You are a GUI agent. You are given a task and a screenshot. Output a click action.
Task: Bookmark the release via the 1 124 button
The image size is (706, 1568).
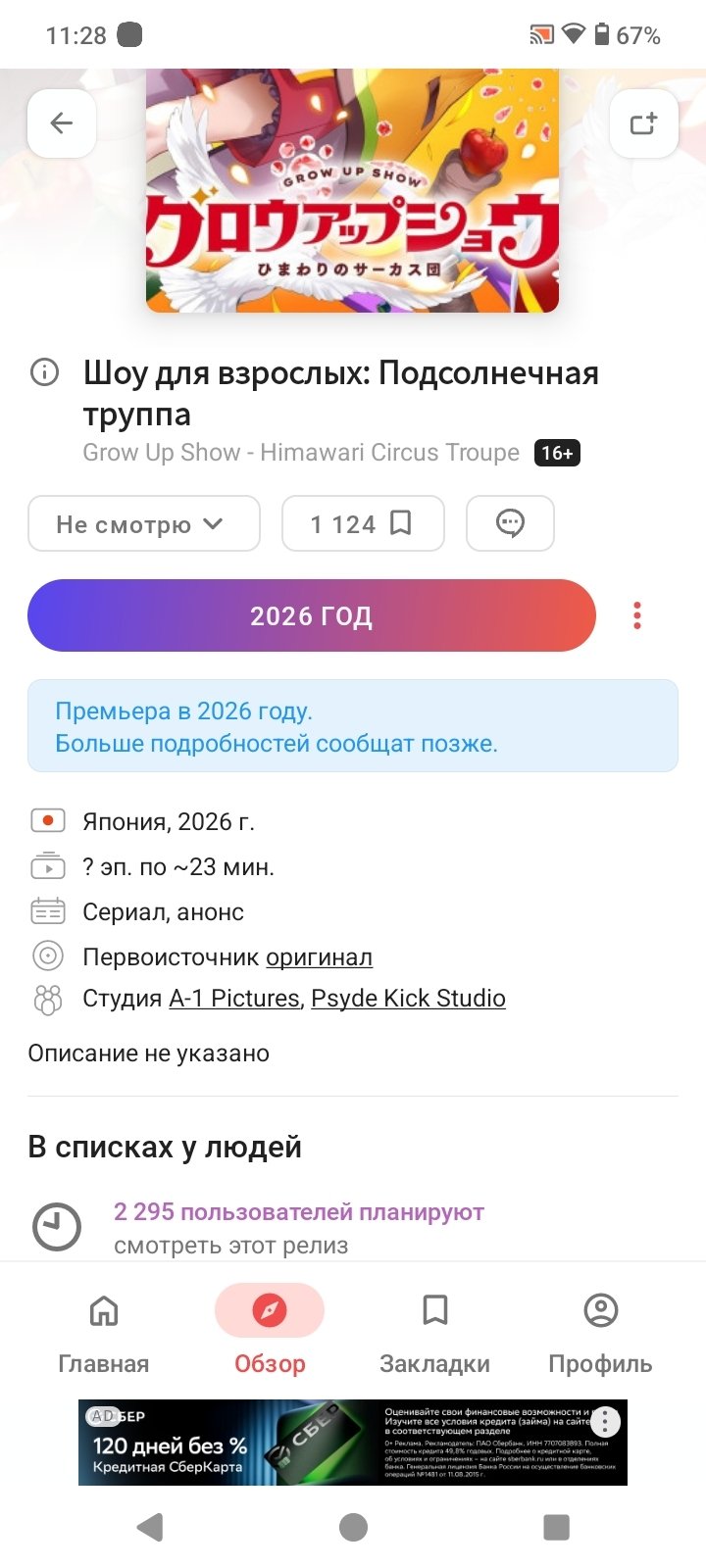pos(363,524)
